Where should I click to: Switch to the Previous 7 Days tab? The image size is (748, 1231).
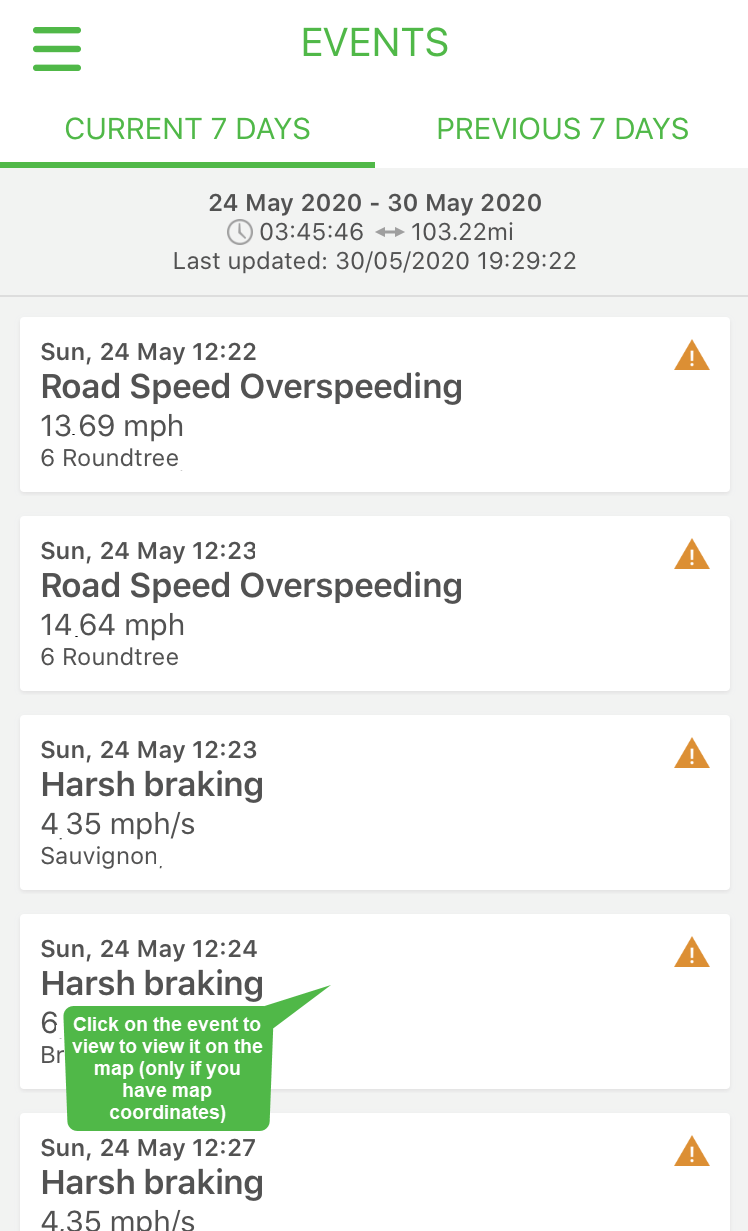click(562, 129)
